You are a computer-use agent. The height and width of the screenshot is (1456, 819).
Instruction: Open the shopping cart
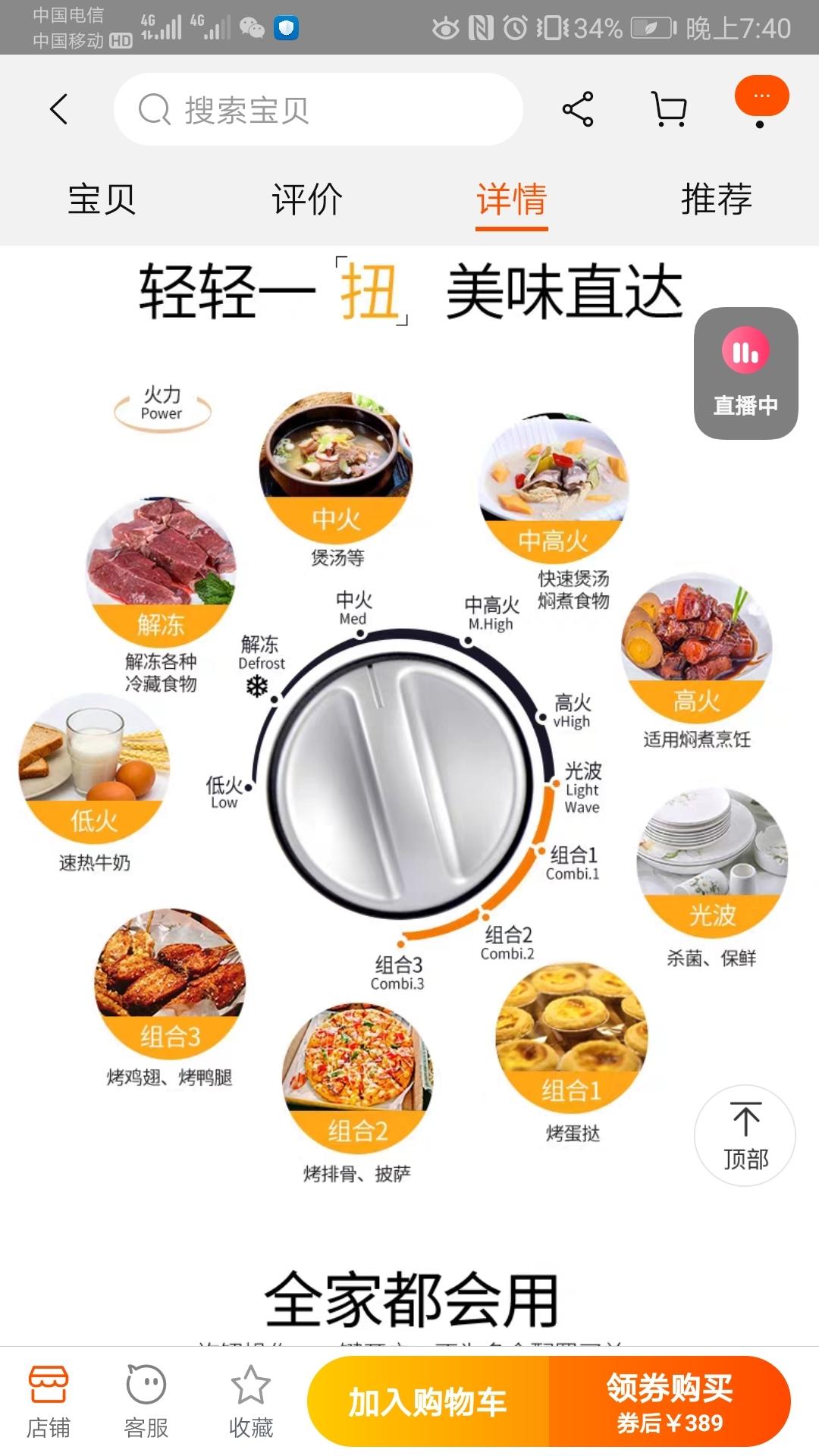(x=669, y=109)
